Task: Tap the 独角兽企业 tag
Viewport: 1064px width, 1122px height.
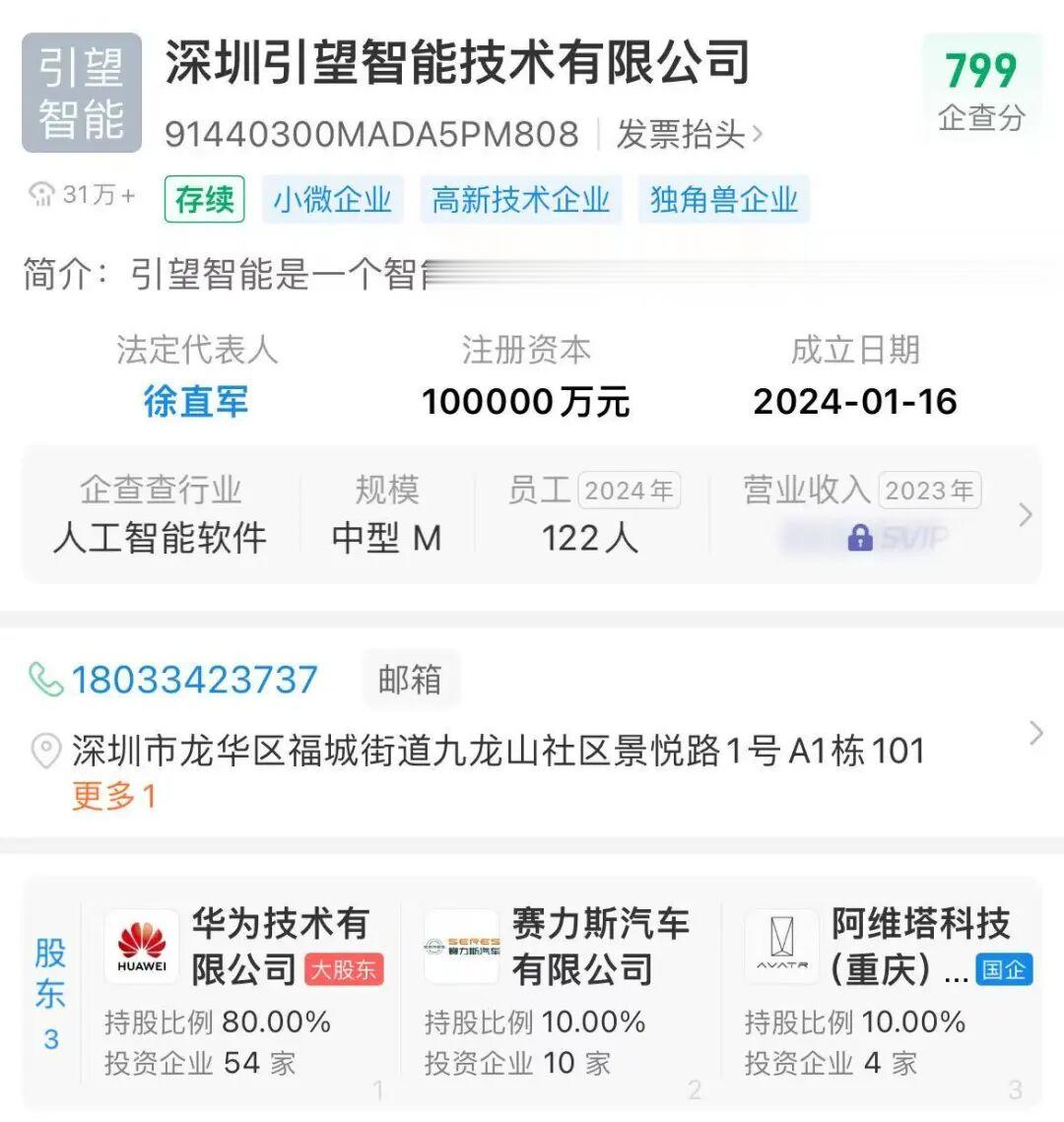Action: 724,200
